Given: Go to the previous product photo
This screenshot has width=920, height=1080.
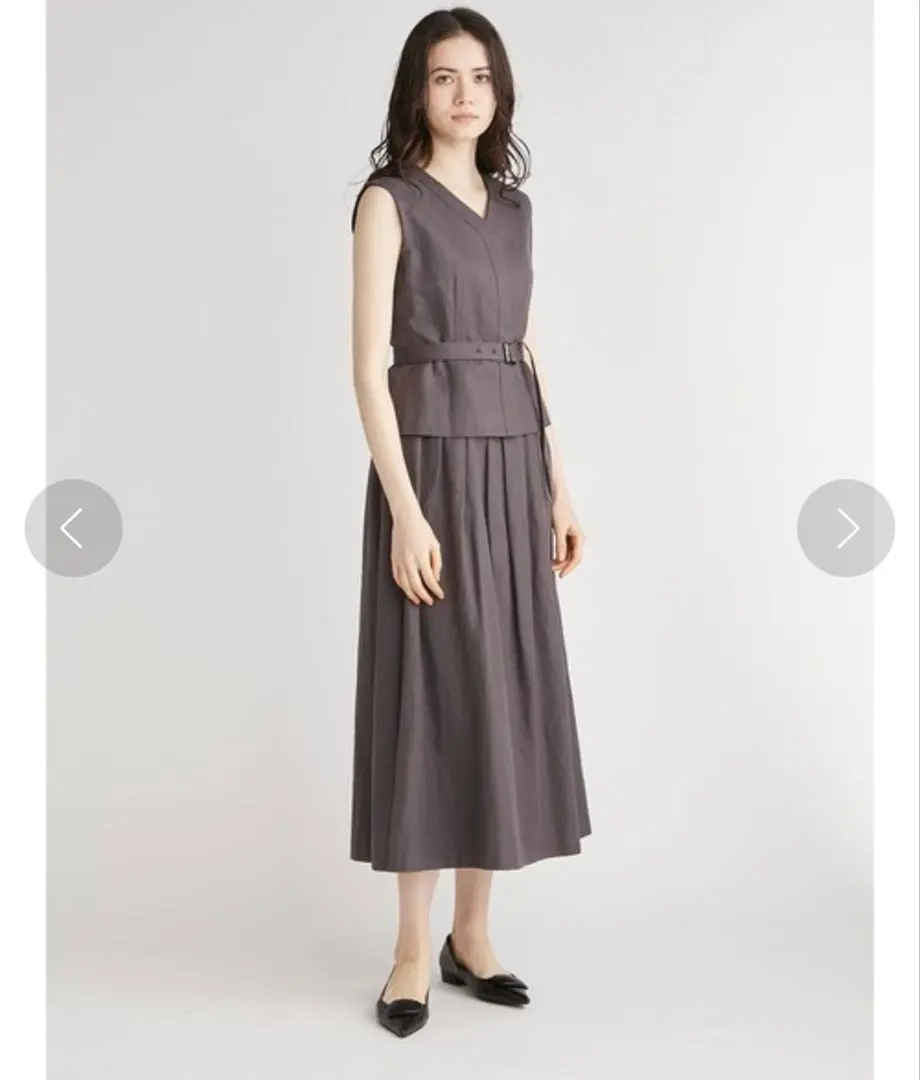Looking at the screenshot, I should [x=73, y=527].
